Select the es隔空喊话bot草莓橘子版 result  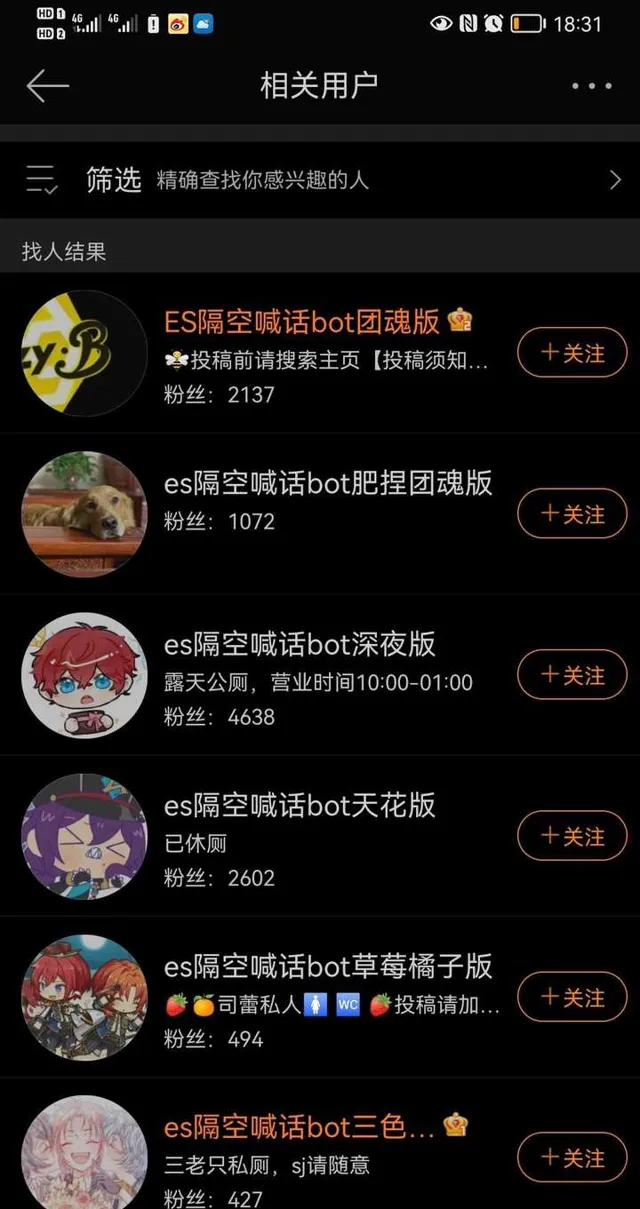tap(328, 967)
